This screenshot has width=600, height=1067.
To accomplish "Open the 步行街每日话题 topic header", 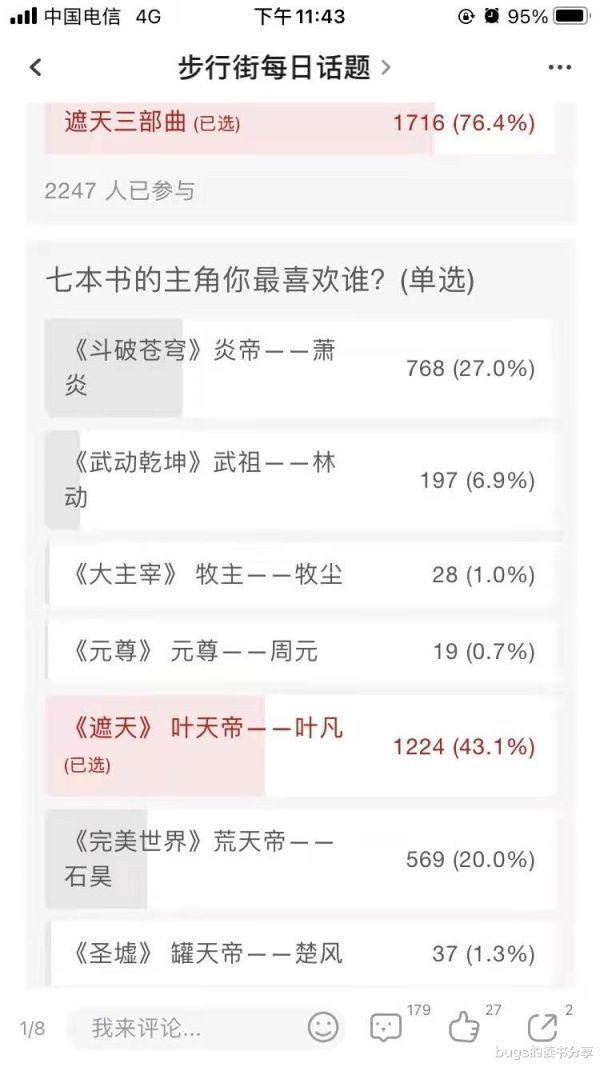I will point(284,67).
